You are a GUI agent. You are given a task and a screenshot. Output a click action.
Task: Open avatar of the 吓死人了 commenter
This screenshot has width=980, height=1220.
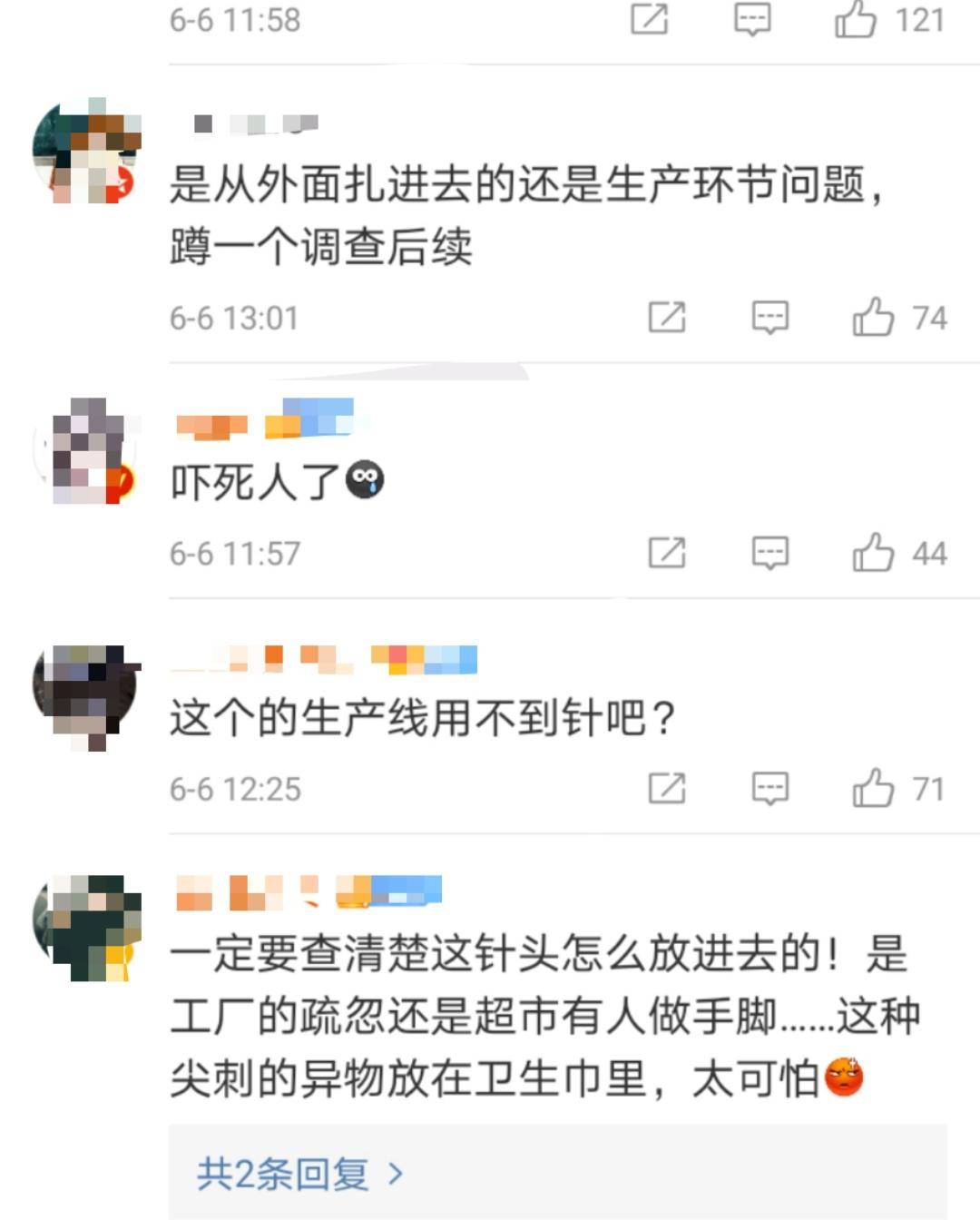coord(86,451)
